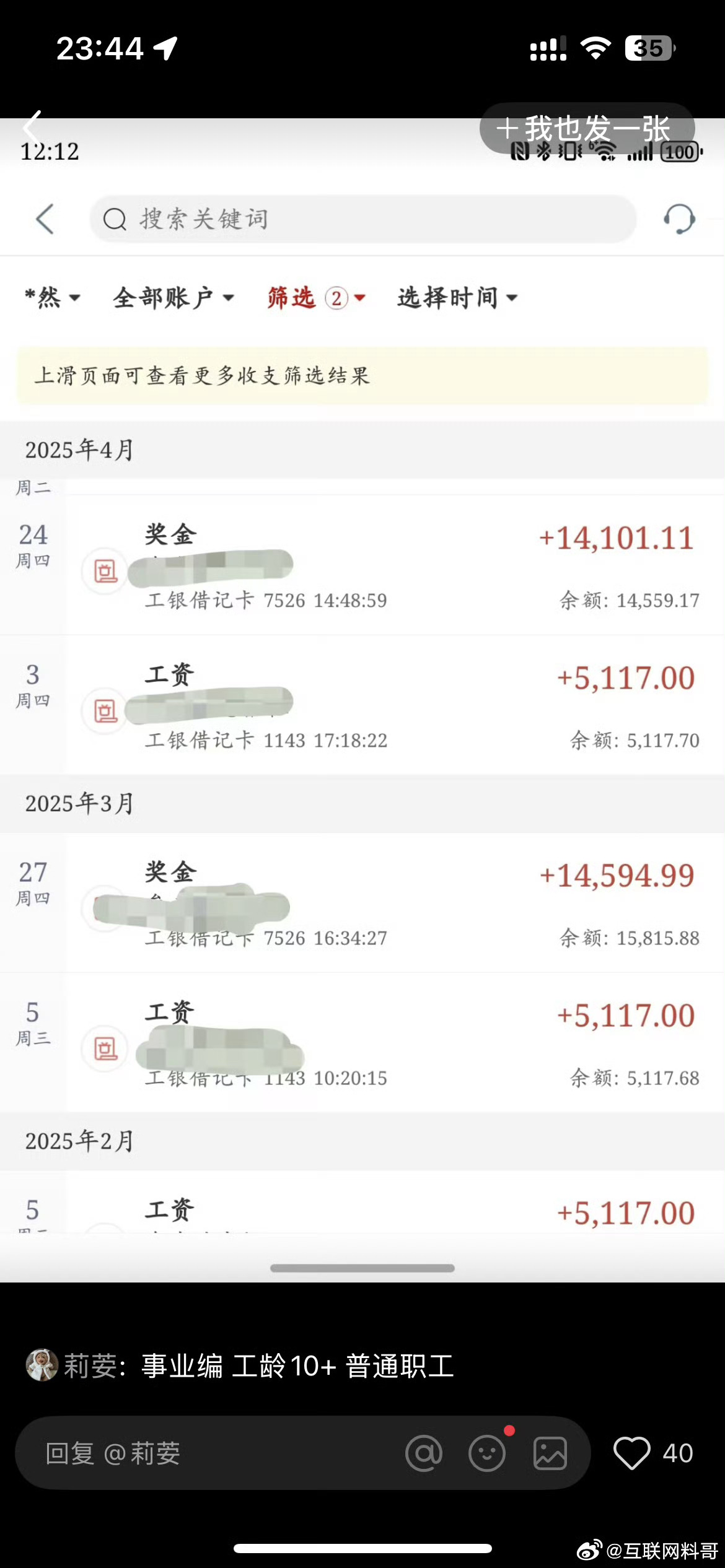
Task: Like this comment with the heart
Action: (631, 1453)
